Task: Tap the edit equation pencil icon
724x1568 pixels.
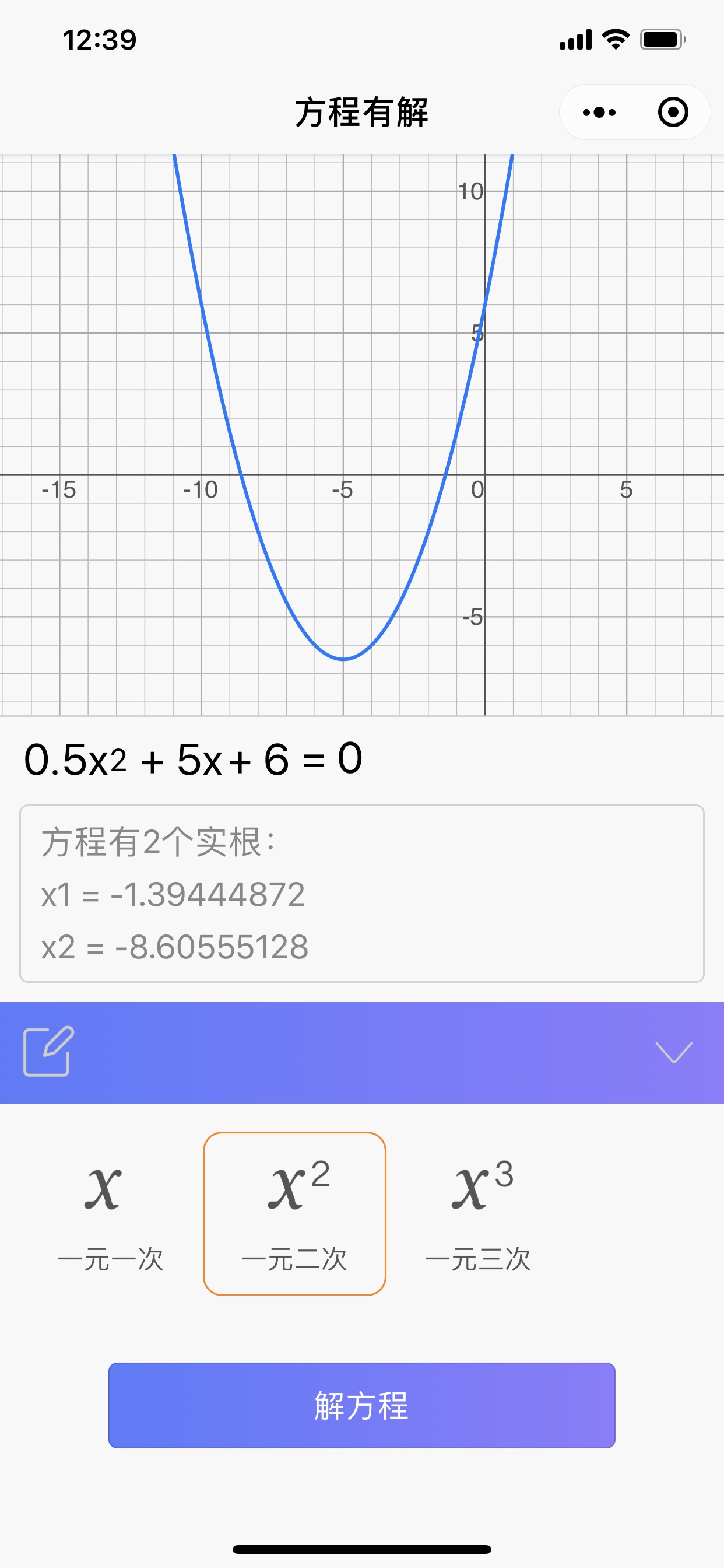Action: click(x=48, y=1051)
